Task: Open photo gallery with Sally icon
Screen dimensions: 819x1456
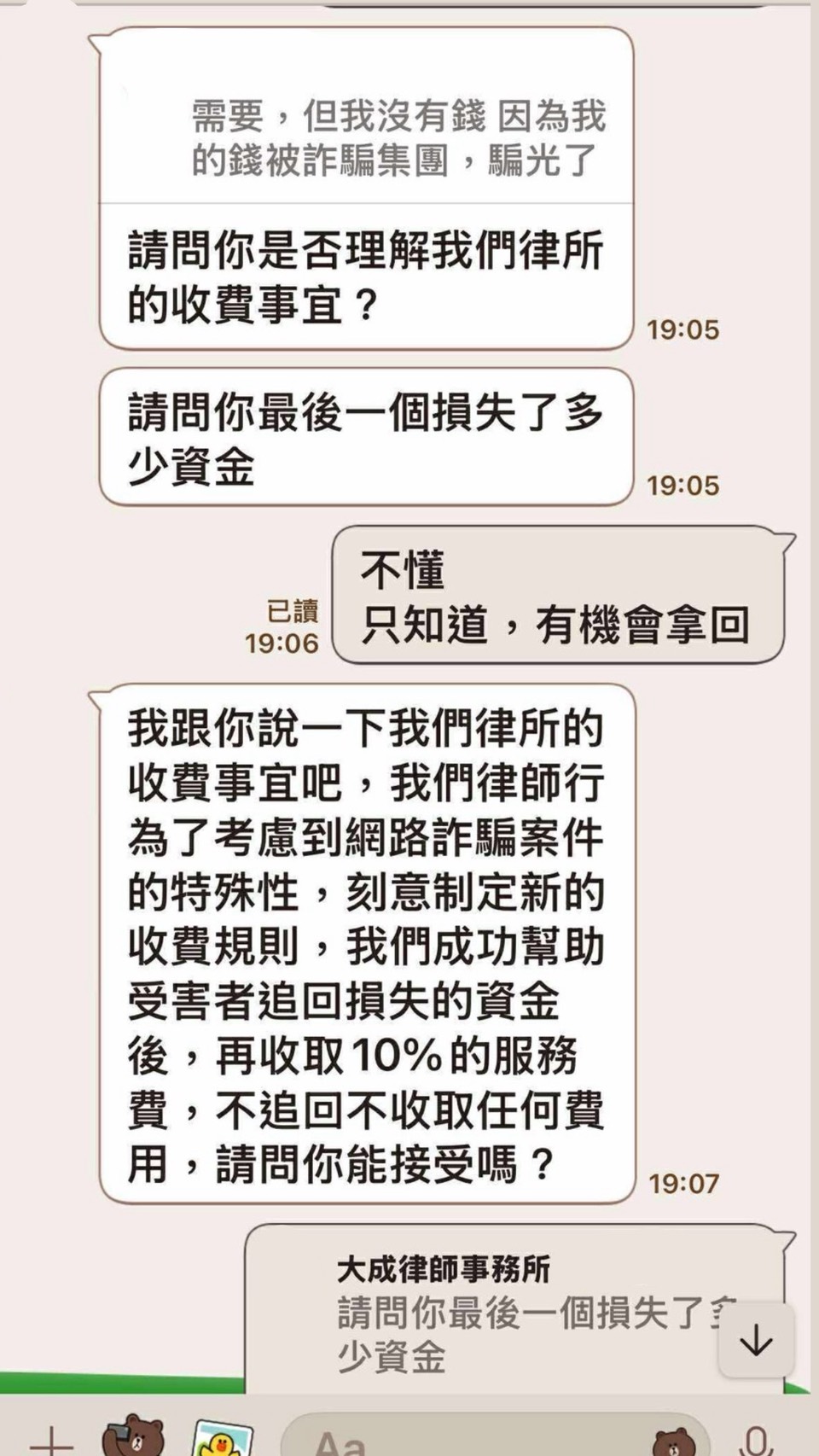Action: pos(223,1439)
